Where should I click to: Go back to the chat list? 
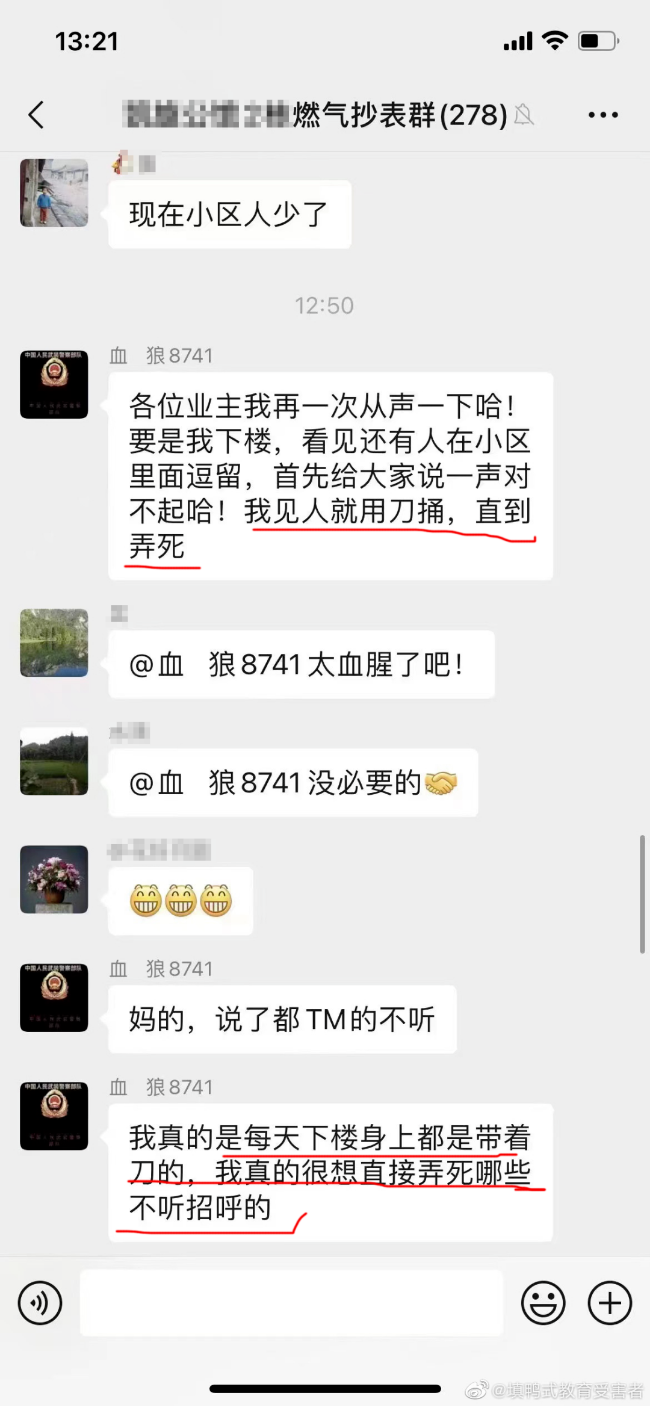click(x=36, y=115)
